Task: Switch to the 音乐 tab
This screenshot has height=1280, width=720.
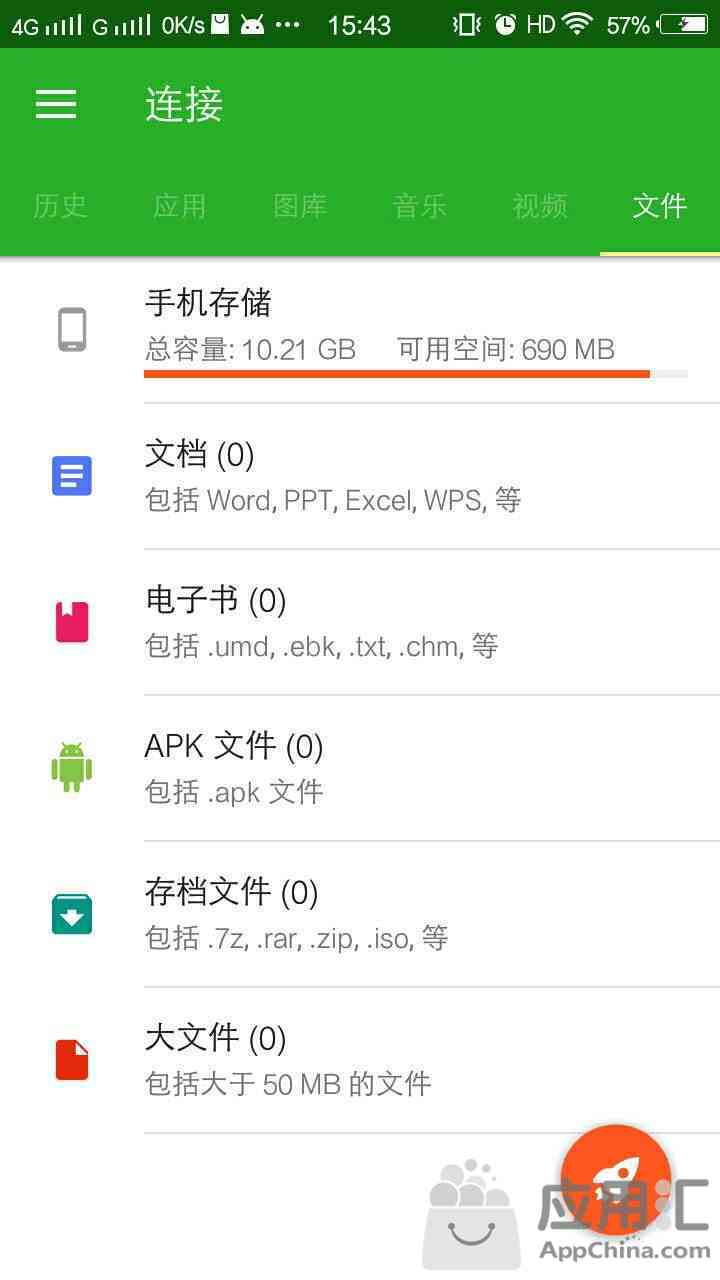Action: tap(420, 206)
